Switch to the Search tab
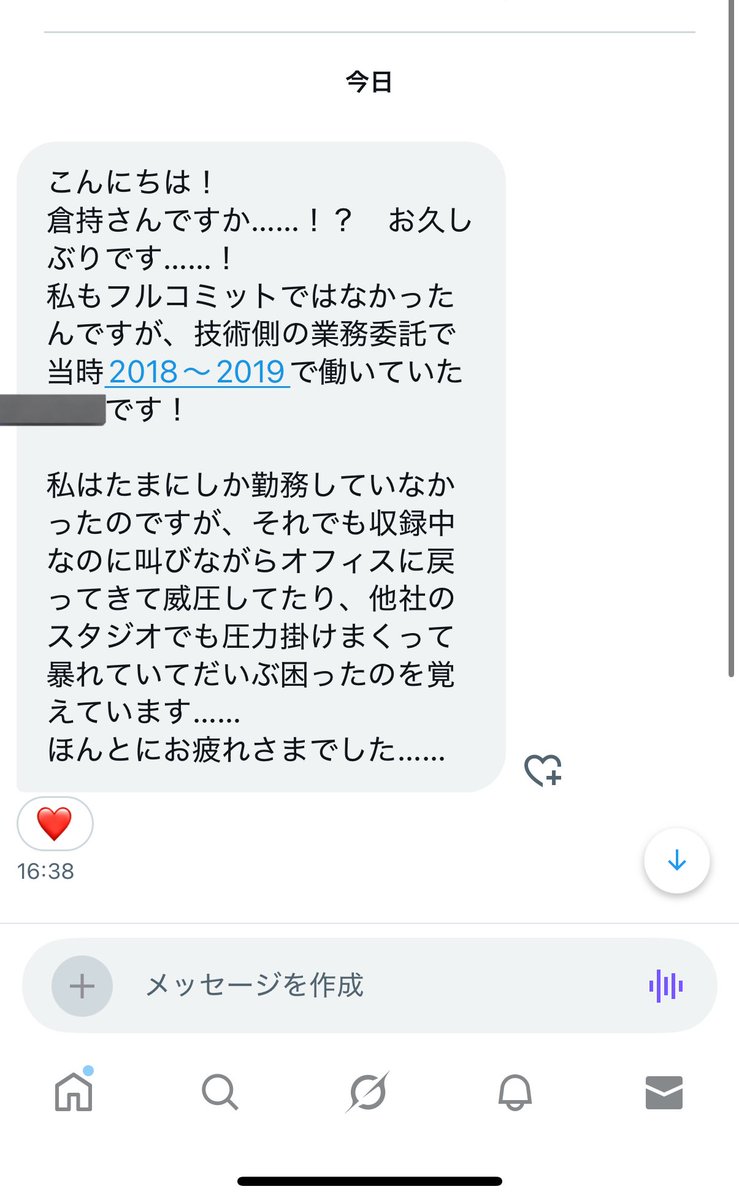 pos(219,1092)
